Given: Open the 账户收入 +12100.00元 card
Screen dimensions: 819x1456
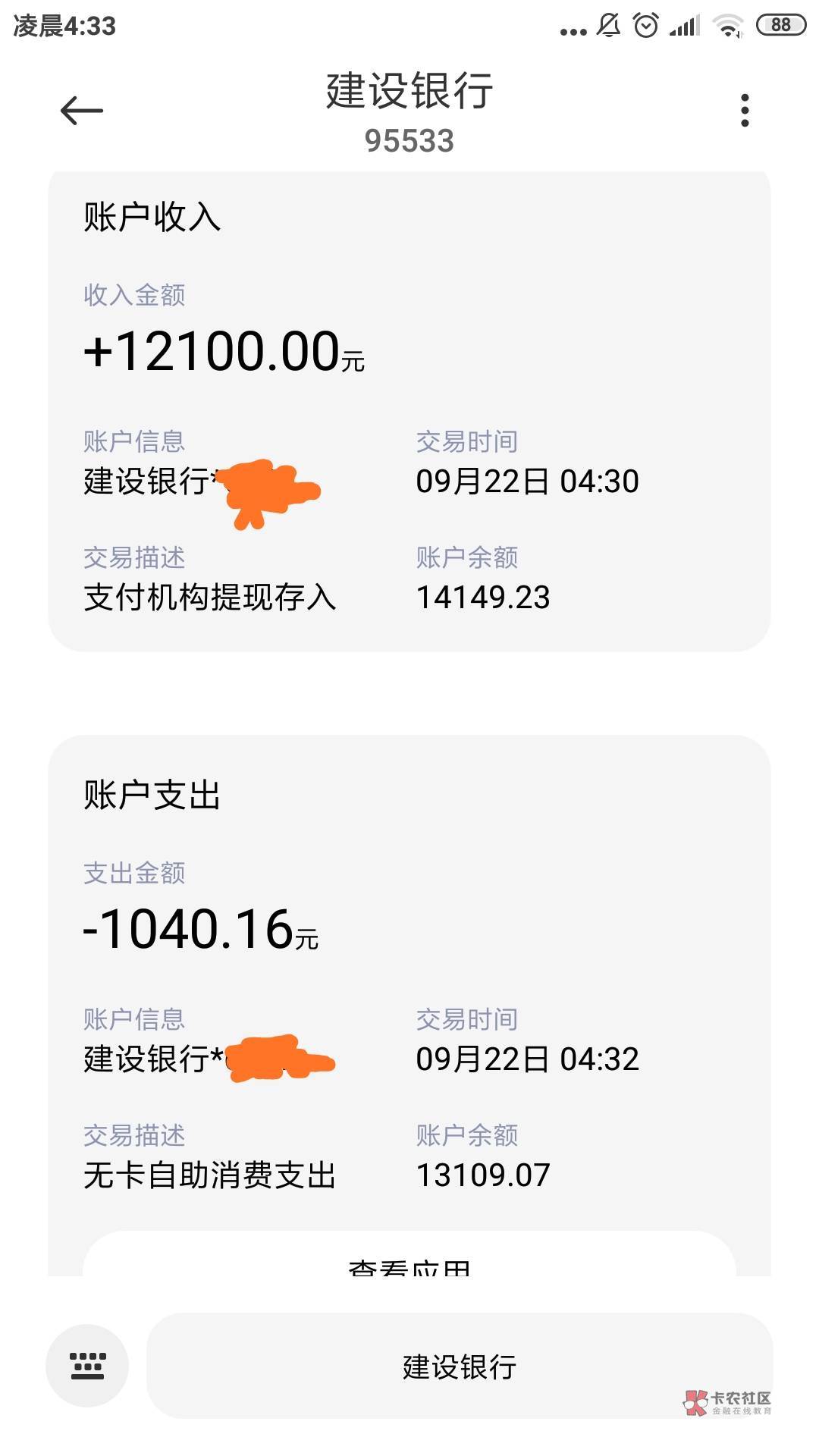Looking at the screenshot, I should pos(409,409).
